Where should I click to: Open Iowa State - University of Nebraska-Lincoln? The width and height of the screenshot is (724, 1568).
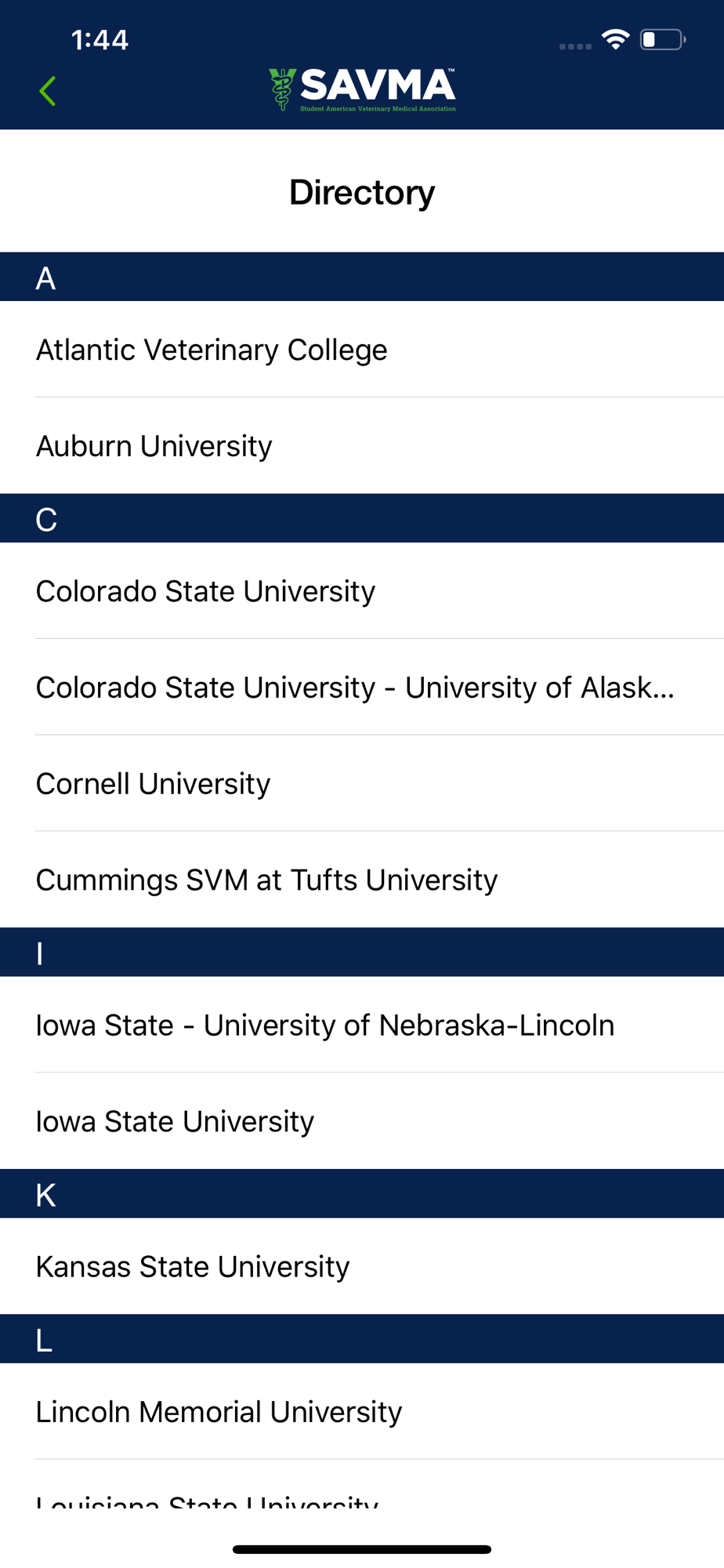362,1025
